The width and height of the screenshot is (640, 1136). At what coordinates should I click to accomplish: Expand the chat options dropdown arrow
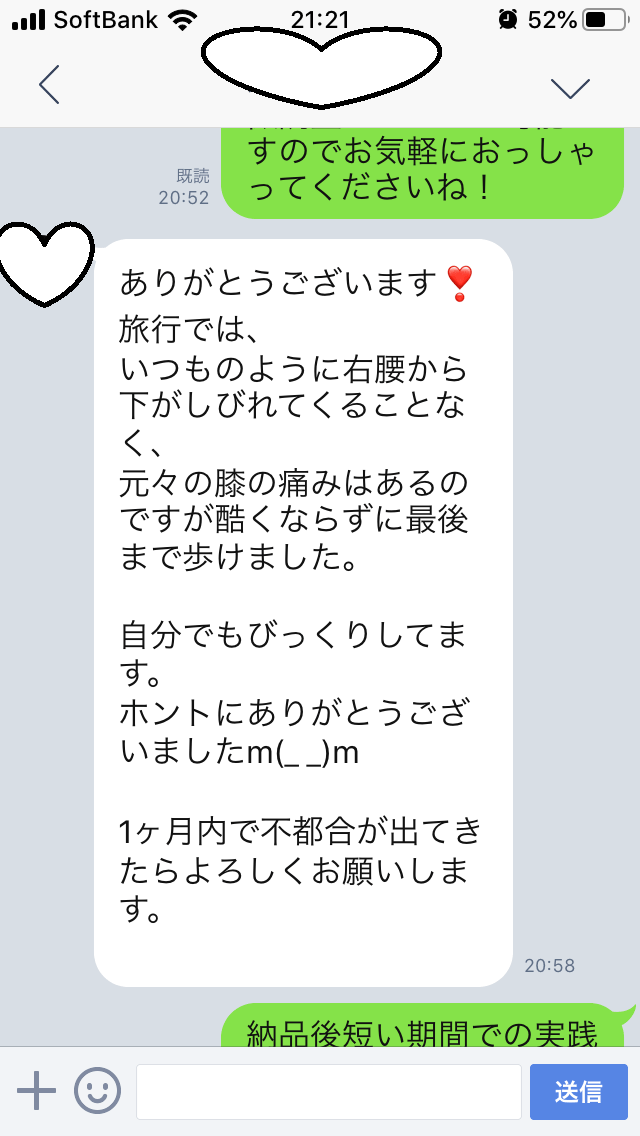571,87
